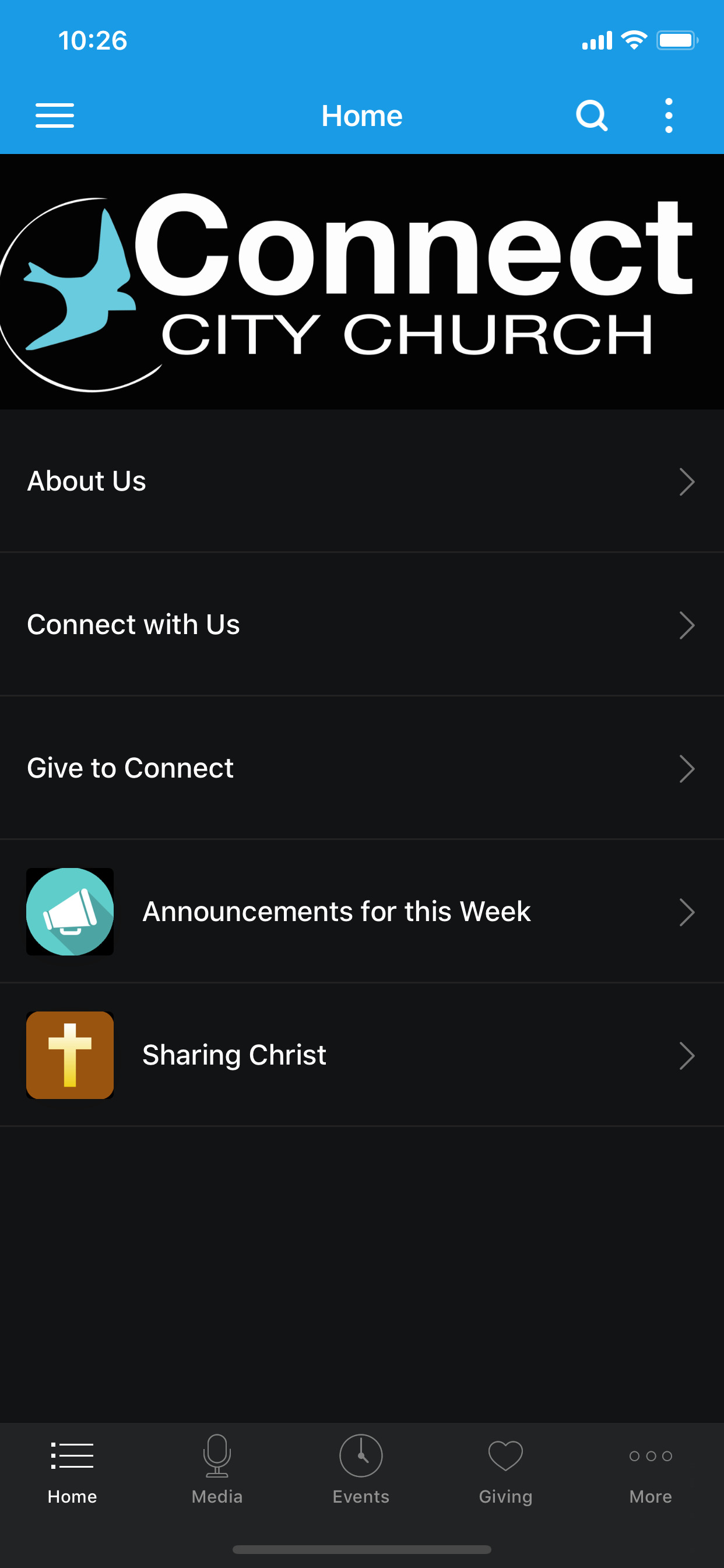This screenshot has height=1568, width=724.
Task: Tap the search magnifier icon
Action: point(591,116)
